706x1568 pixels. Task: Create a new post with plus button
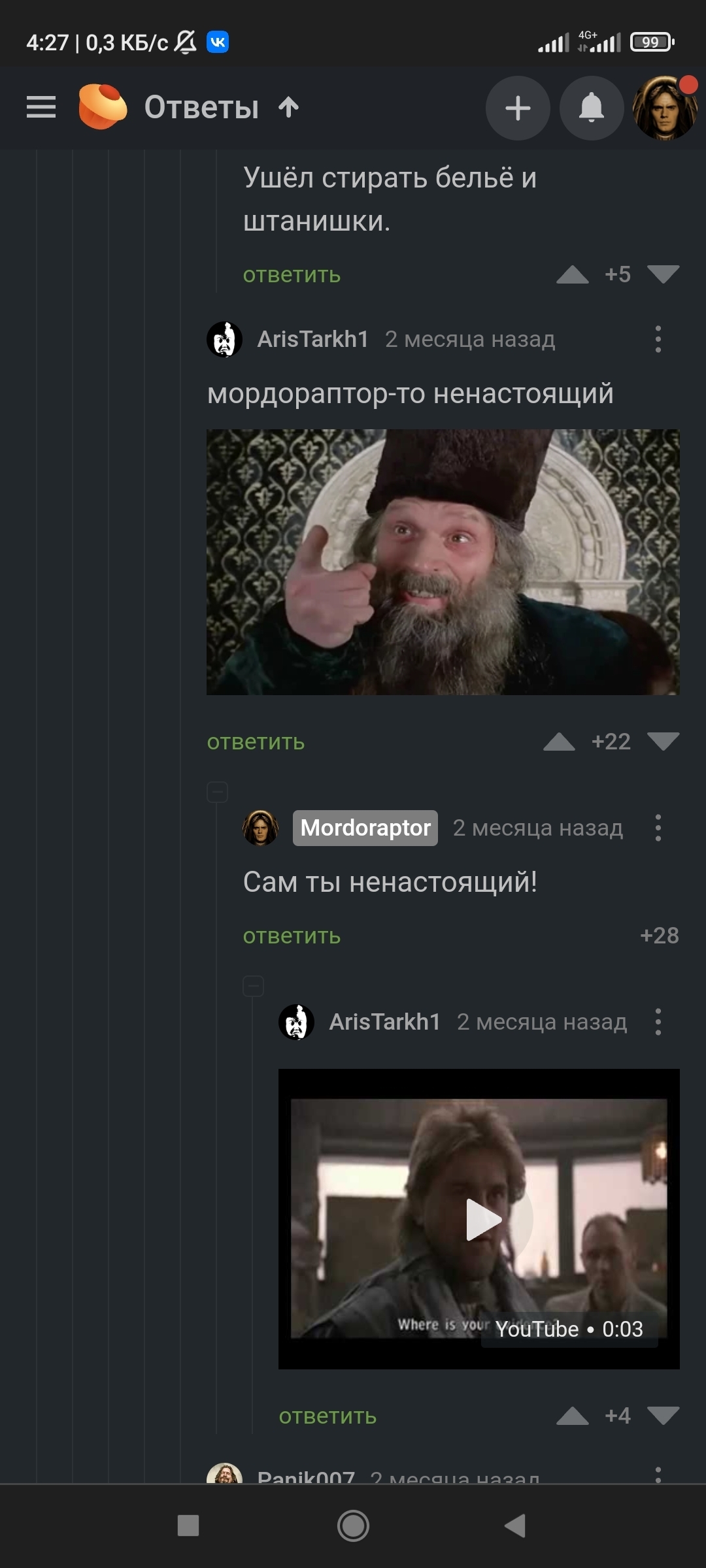click(518, 108)
